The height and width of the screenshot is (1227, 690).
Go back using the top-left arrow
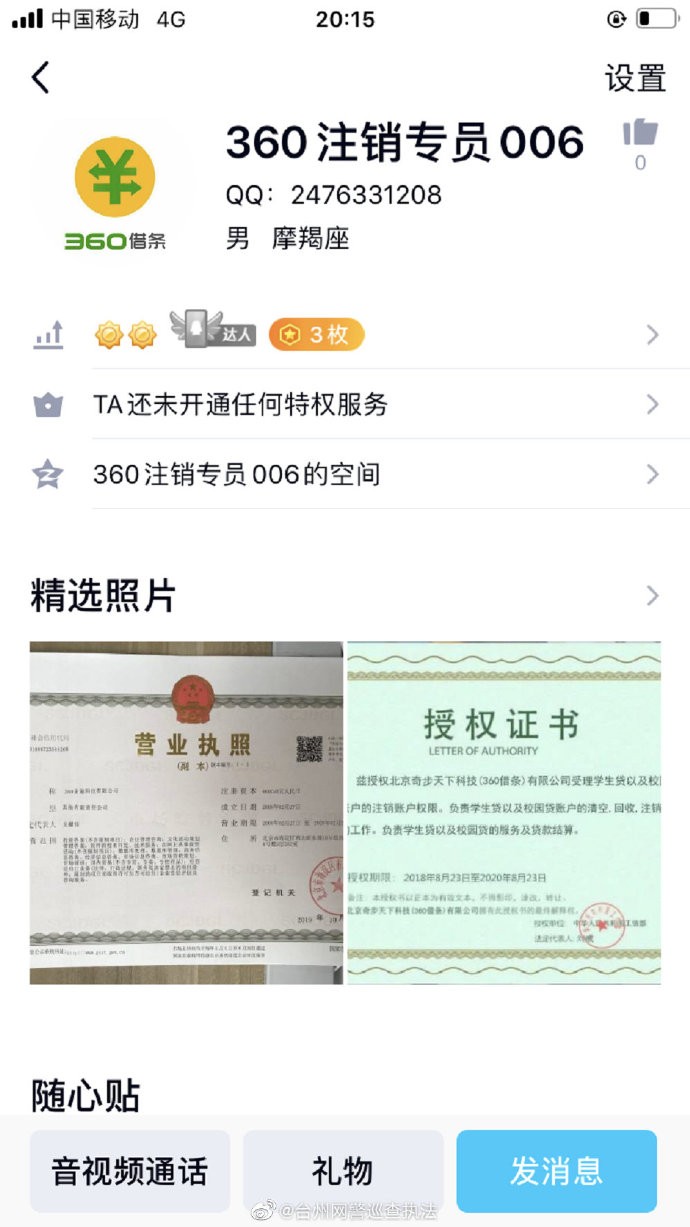click(40, 77)
